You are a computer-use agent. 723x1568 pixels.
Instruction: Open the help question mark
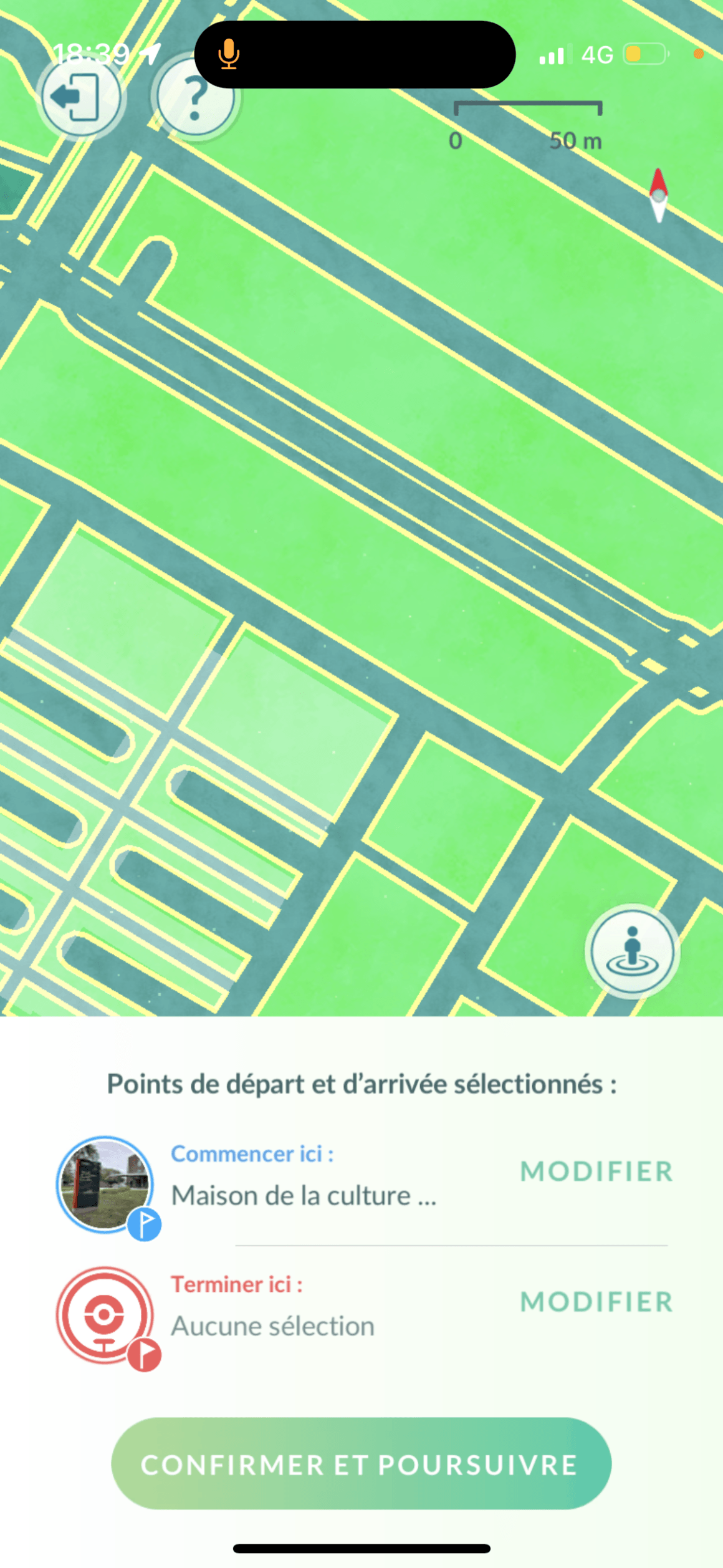pyautogui.click(x=195, y=97)
